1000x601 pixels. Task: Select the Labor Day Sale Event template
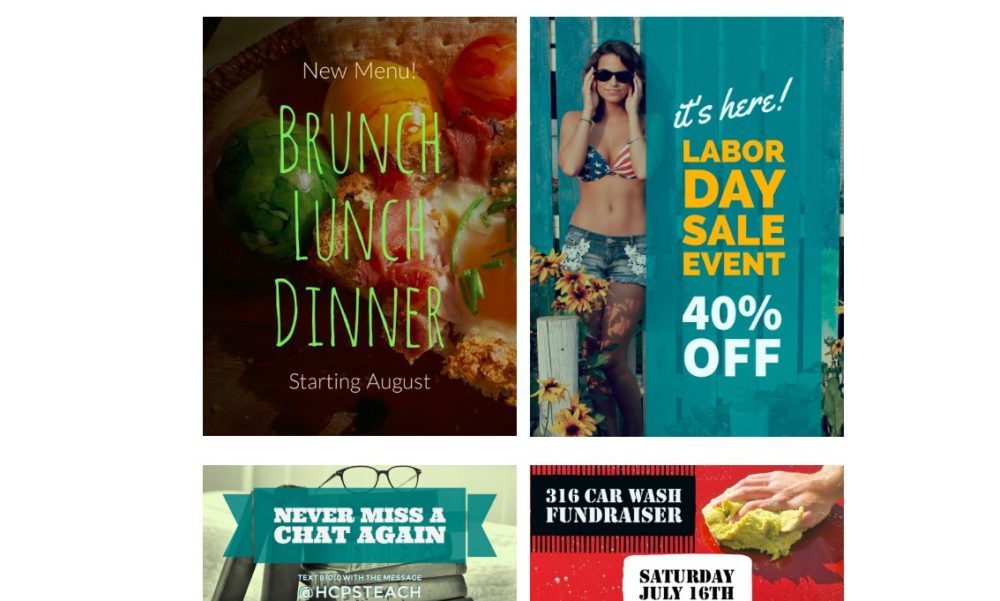point(686,226)
